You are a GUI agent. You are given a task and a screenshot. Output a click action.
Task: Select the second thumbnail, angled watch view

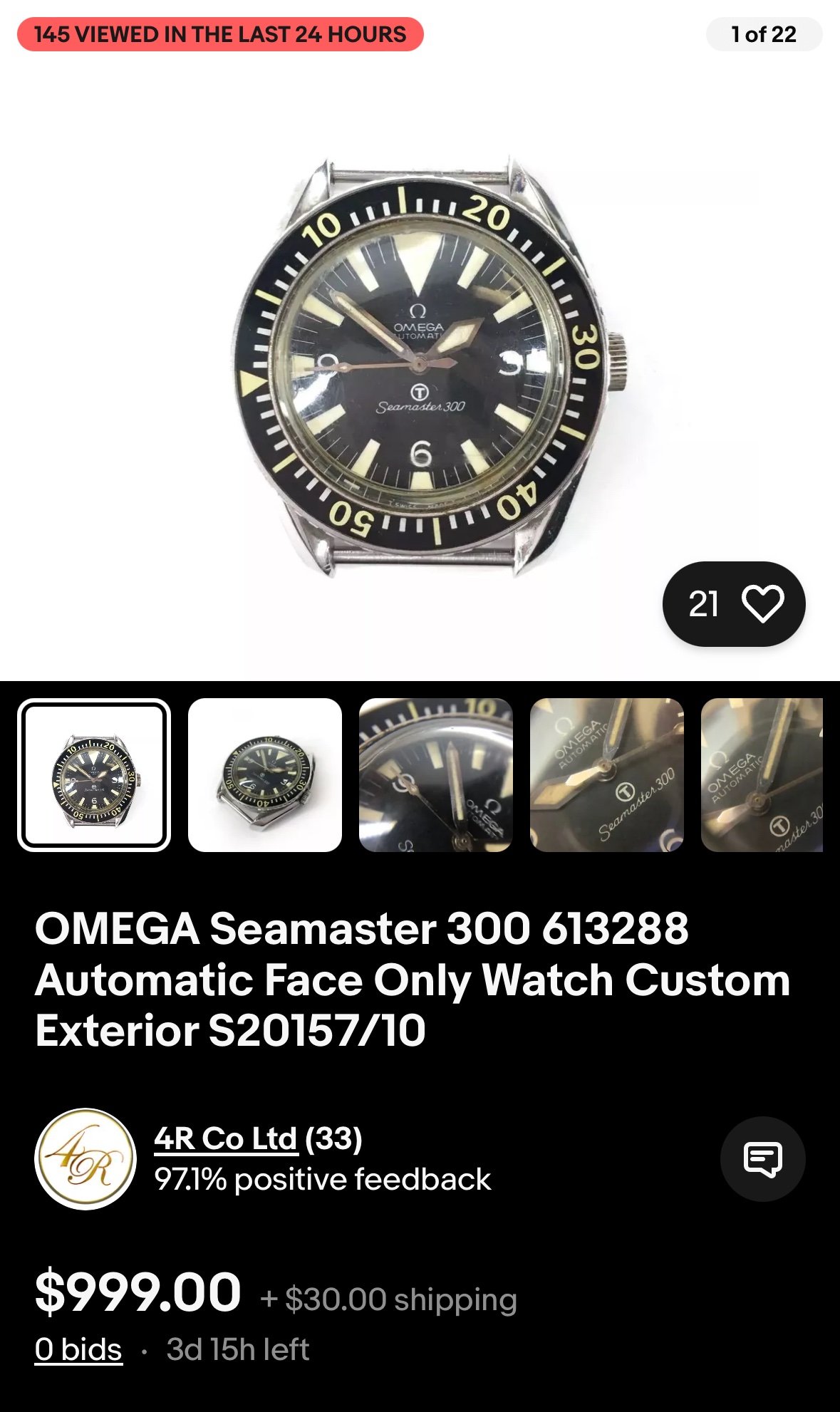pyautogui.click(x=265, y=775)
